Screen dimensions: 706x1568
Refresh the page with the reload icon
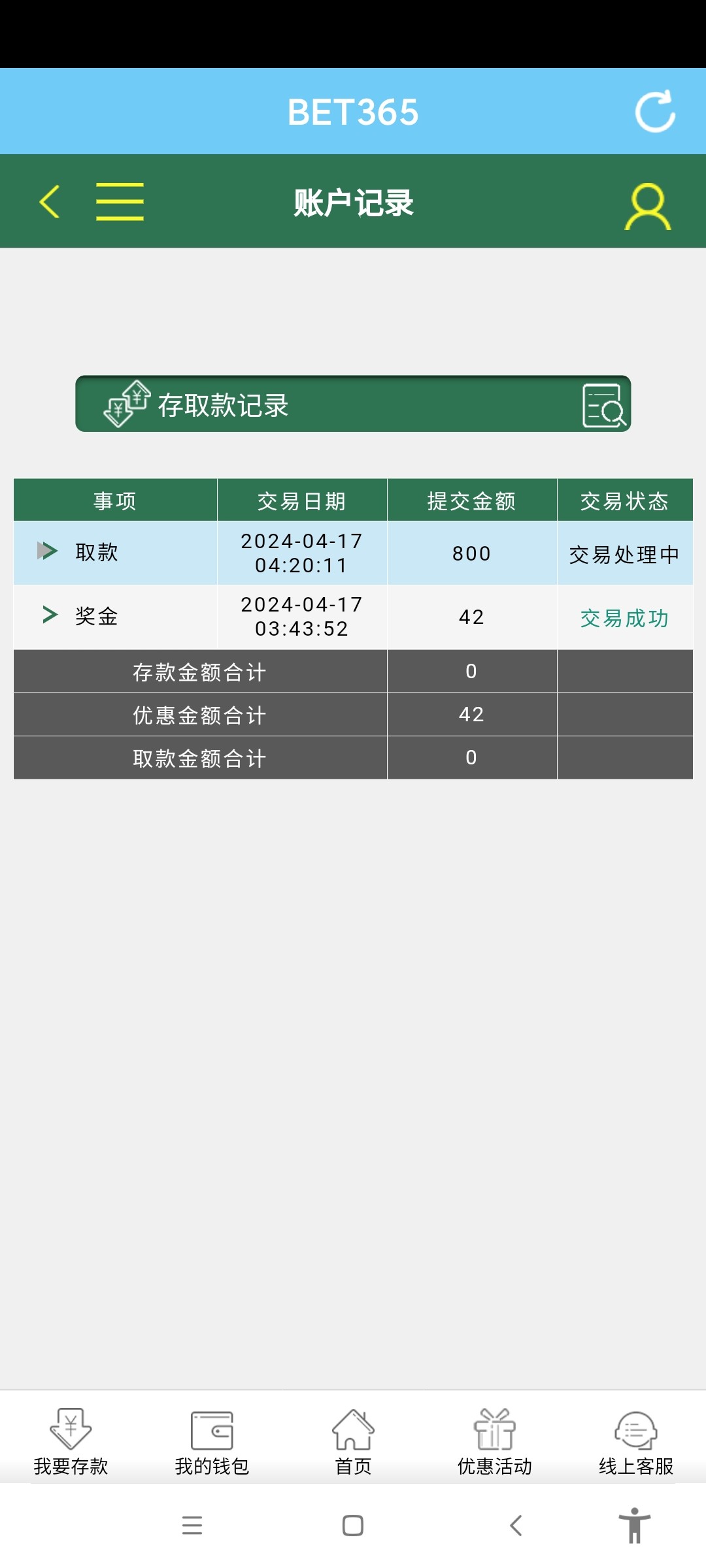pyautogui.click(x=655, y=111)
